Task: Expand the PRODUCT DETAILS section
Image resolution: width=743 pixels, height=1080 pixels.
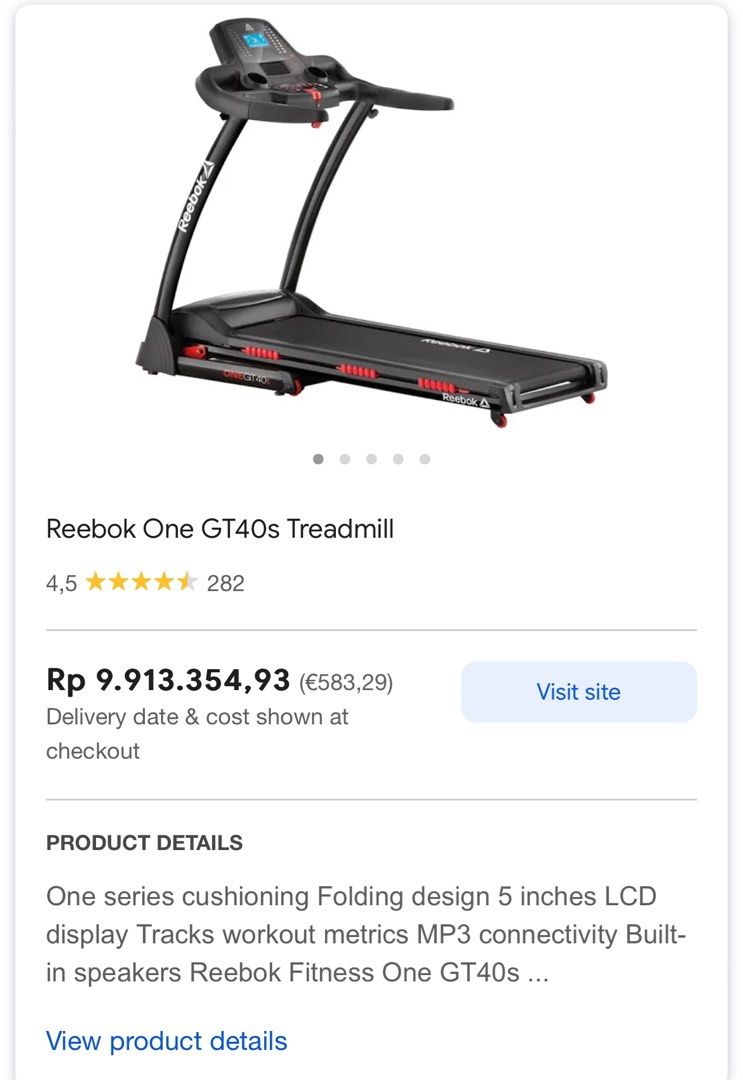Action: [144, 842]
